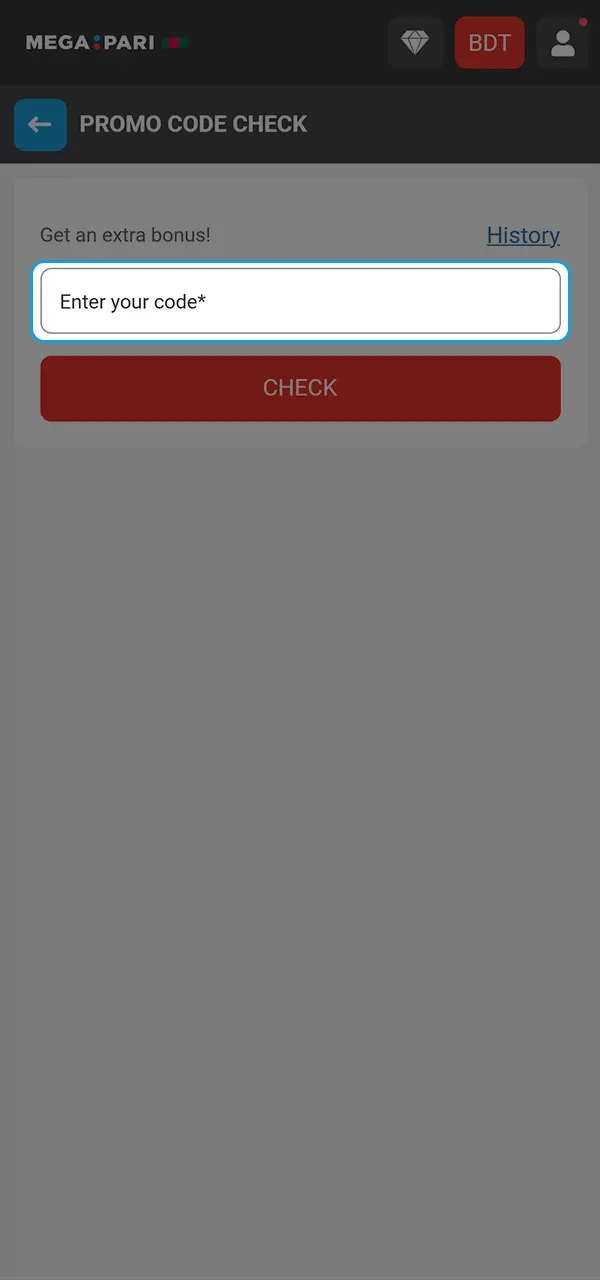Tap the red CHECK button
Screen dimensions: 600x1280
[300, 388]
